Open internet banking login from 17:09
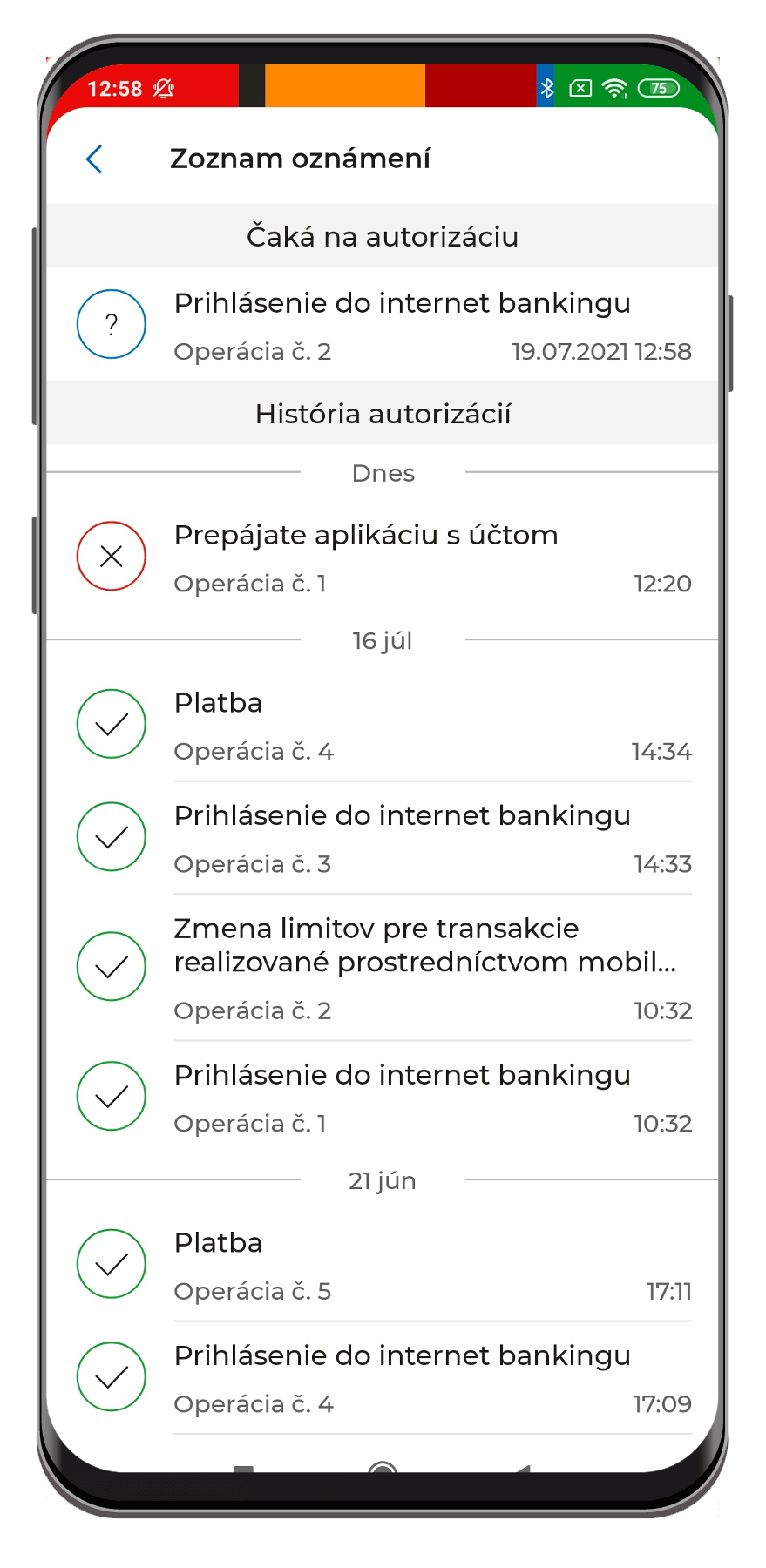 click(x=383, y=1378)
